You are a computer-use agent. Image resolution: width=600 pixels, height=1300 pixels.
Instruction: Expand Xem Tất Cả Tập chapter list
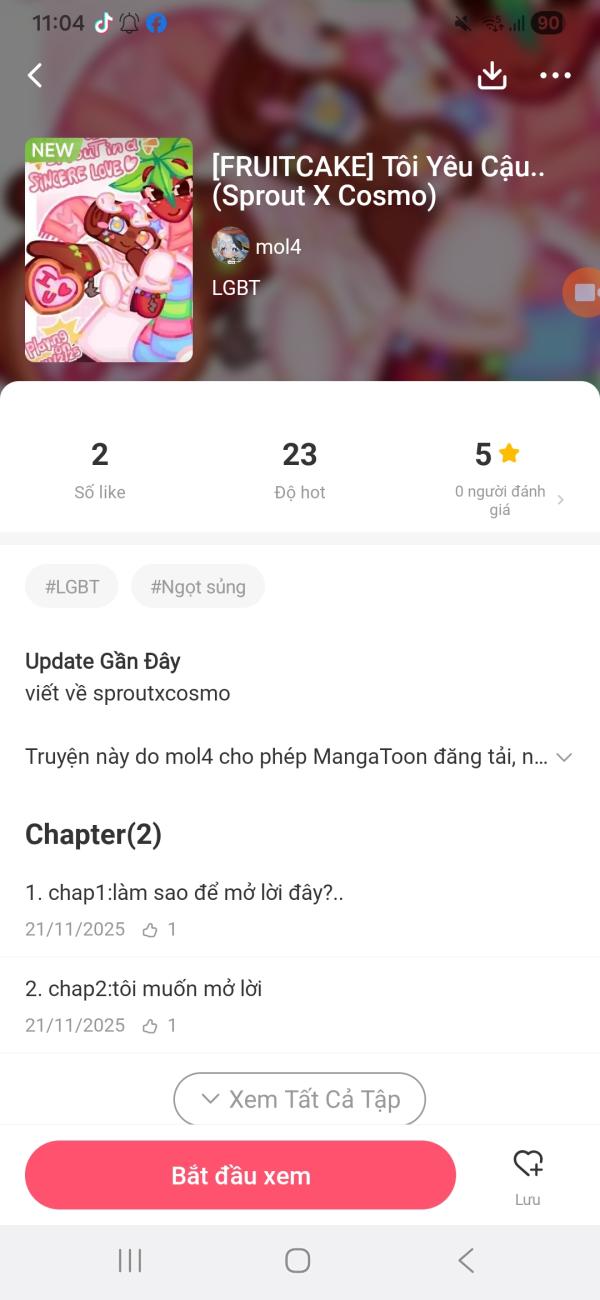point(300,1099)
